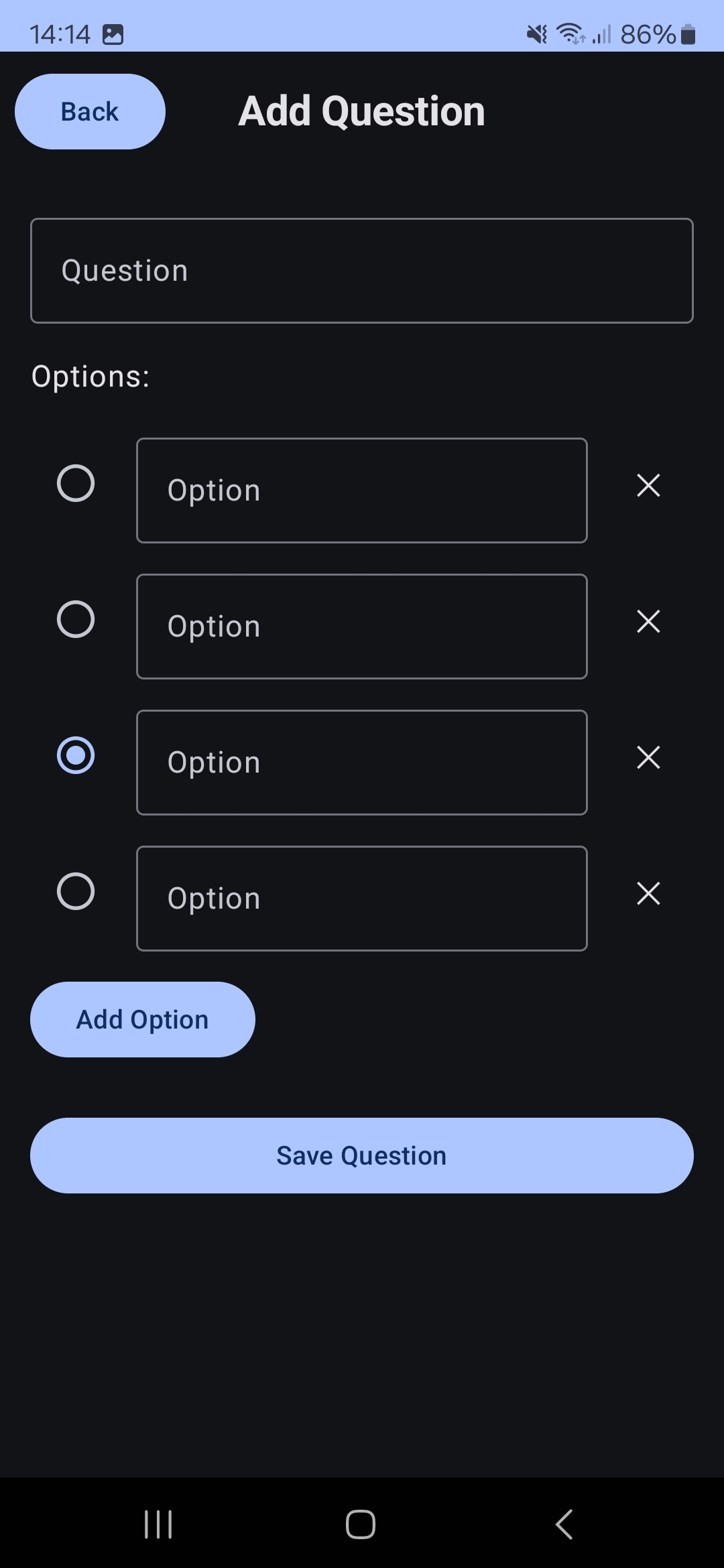Click the third Option text field
This screenshot has height=1568, width=724.
point(361,762)
